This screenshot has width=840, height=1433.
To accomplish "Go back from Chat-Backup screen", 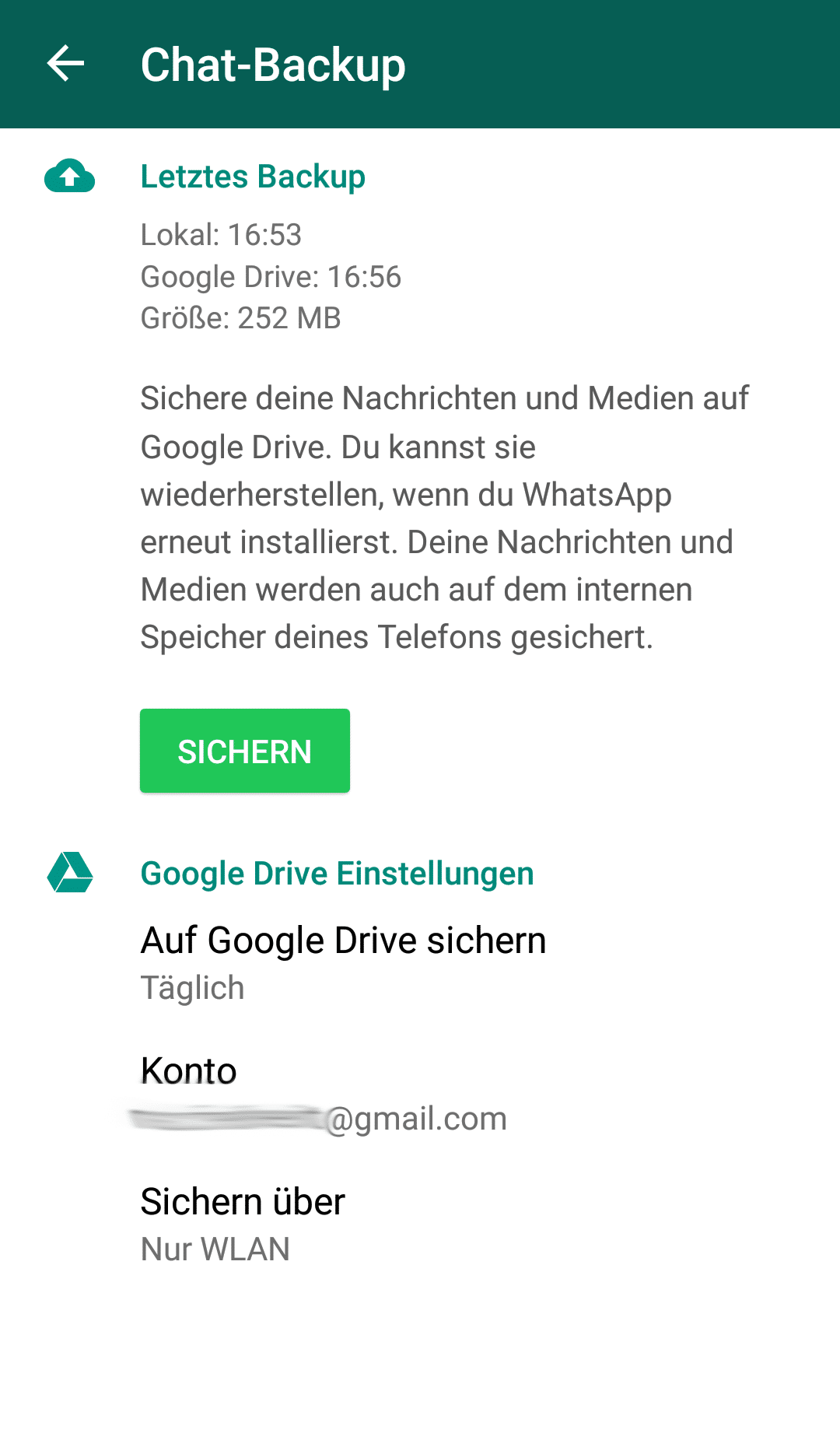I will pos(65,64).
